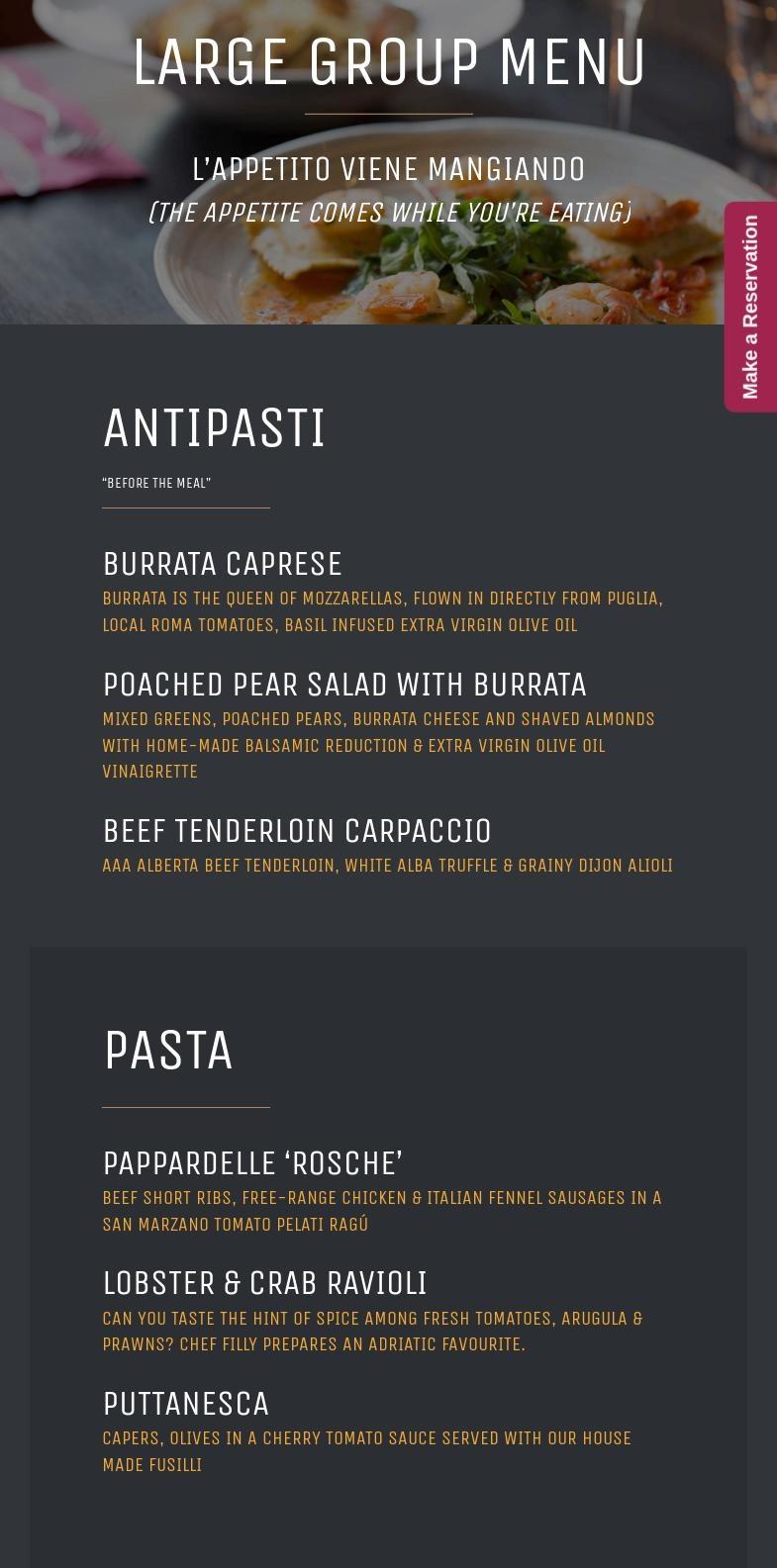Select the Chef Filly ravioli description text
Image resolution: width=777 pixels, height=1568 pixels.
tap(372, 1331)
